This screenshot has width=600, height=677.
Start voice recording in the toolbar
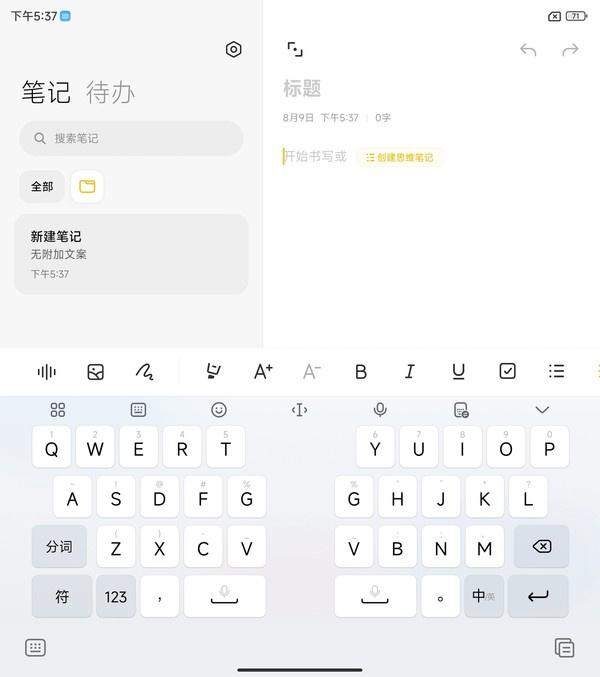[46, 372]
